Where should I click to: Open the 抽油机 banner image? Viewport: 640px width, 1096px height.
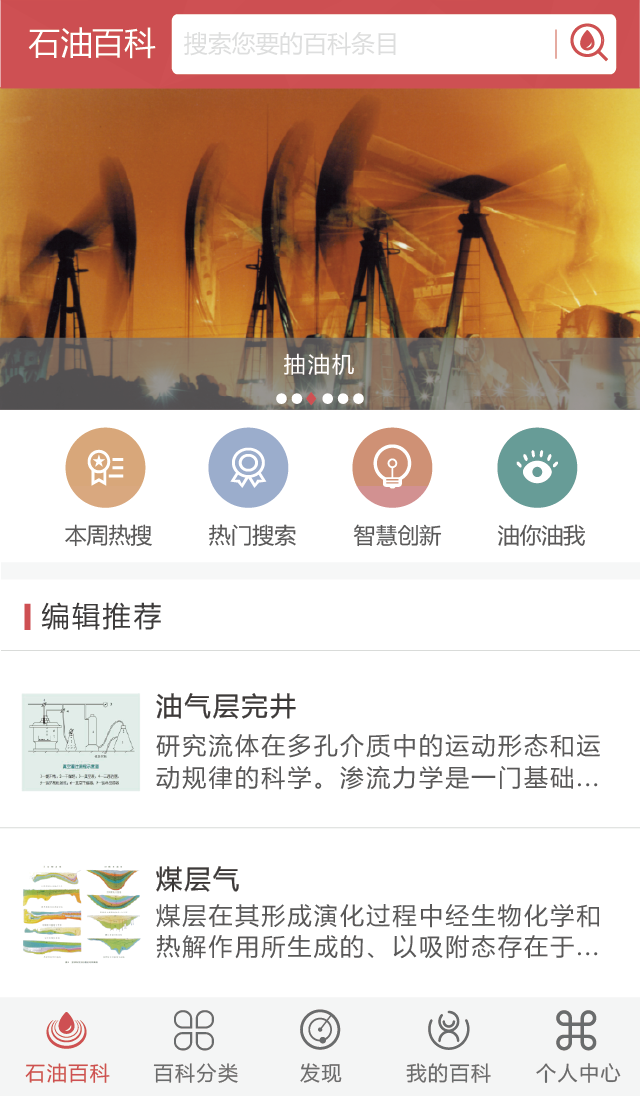[x=320, y=240]
